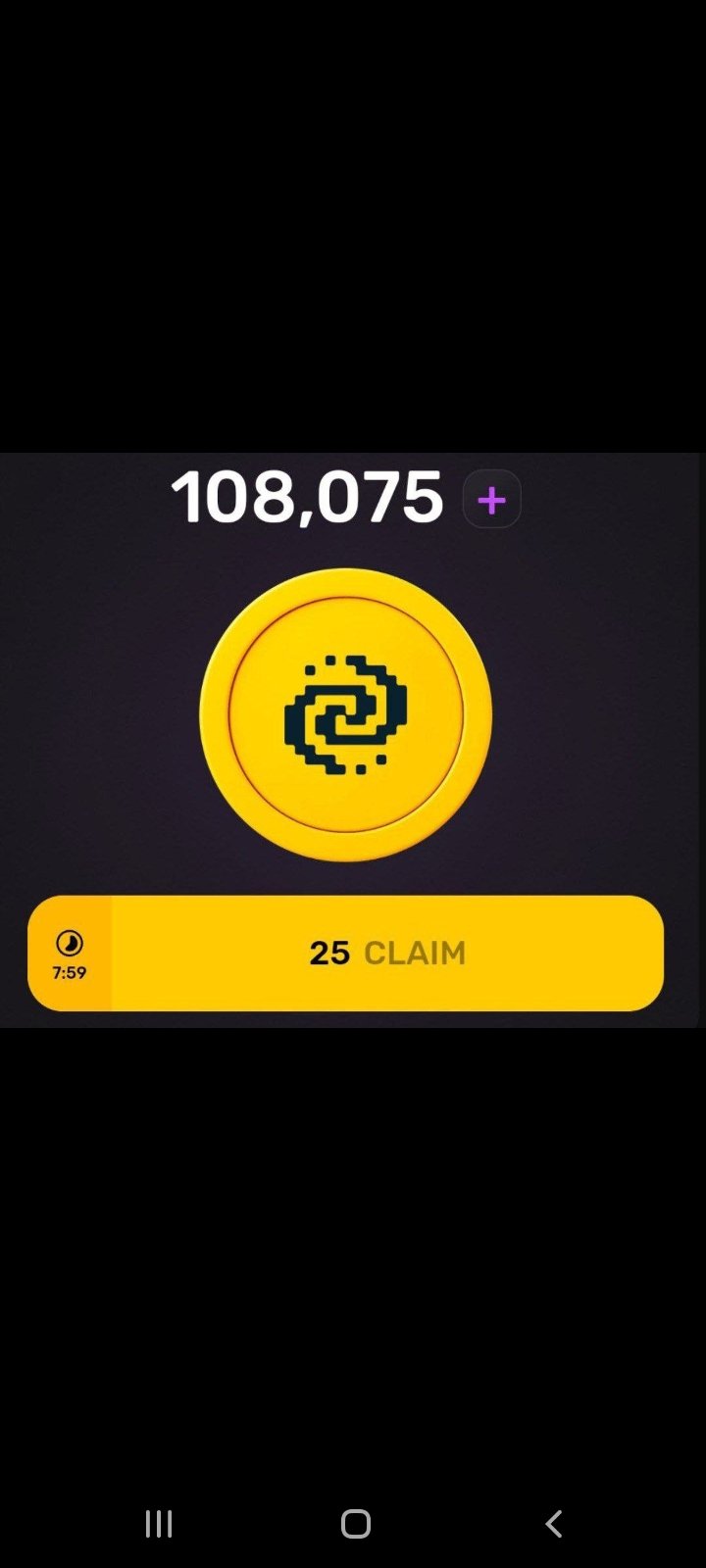This screenshot has height=1568, width=706.
Task: Go back with the navigation bar arrow
Action: [x=553, y=1524]
